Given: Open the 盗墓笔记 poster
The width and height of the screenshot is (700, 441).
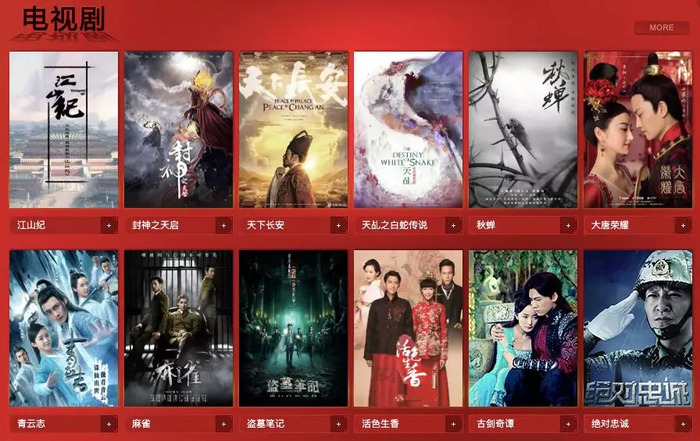Looking at the screenshot, I should tap(294, 328).
